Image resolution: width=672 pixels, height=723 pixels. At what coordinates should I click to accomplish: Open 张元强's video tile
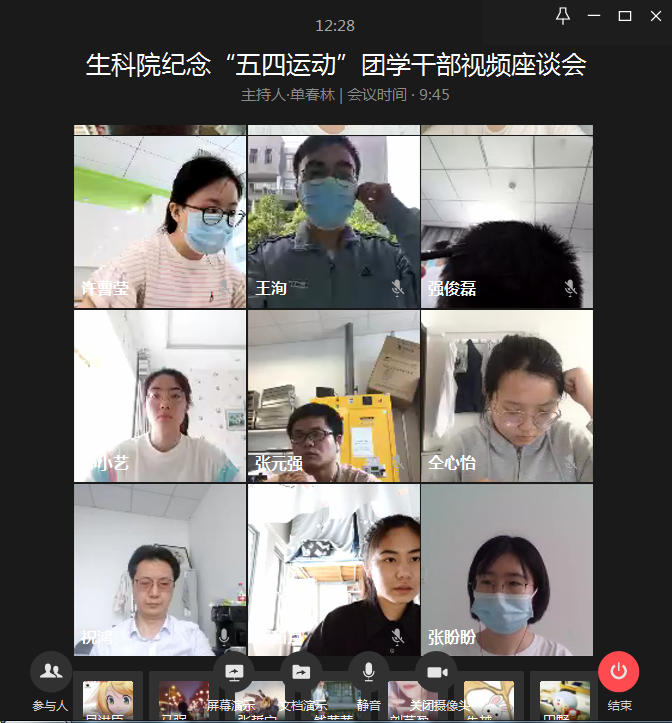(x=333, y=395)
